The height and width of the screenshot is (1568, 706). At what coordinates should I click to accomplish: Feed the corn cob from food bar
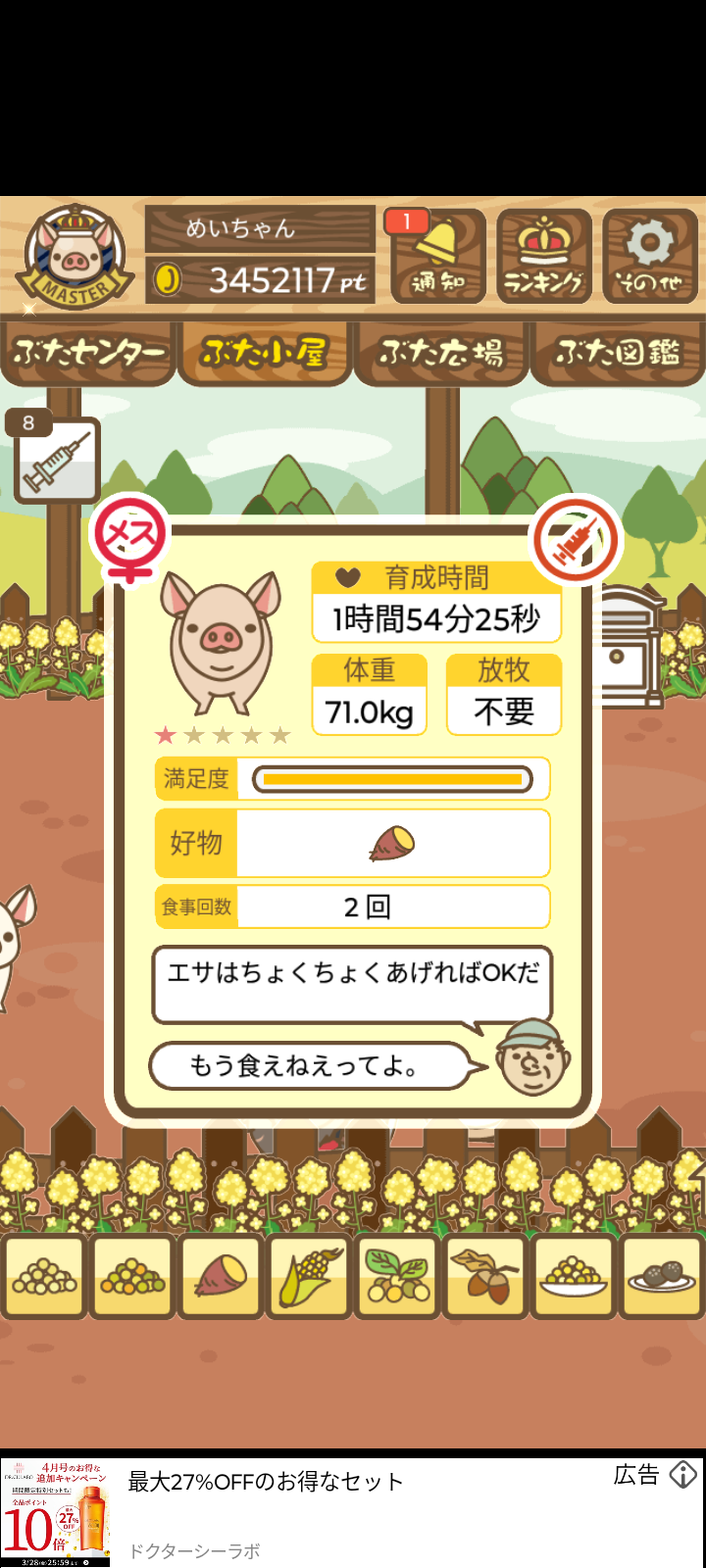[x=309, y=1276]
